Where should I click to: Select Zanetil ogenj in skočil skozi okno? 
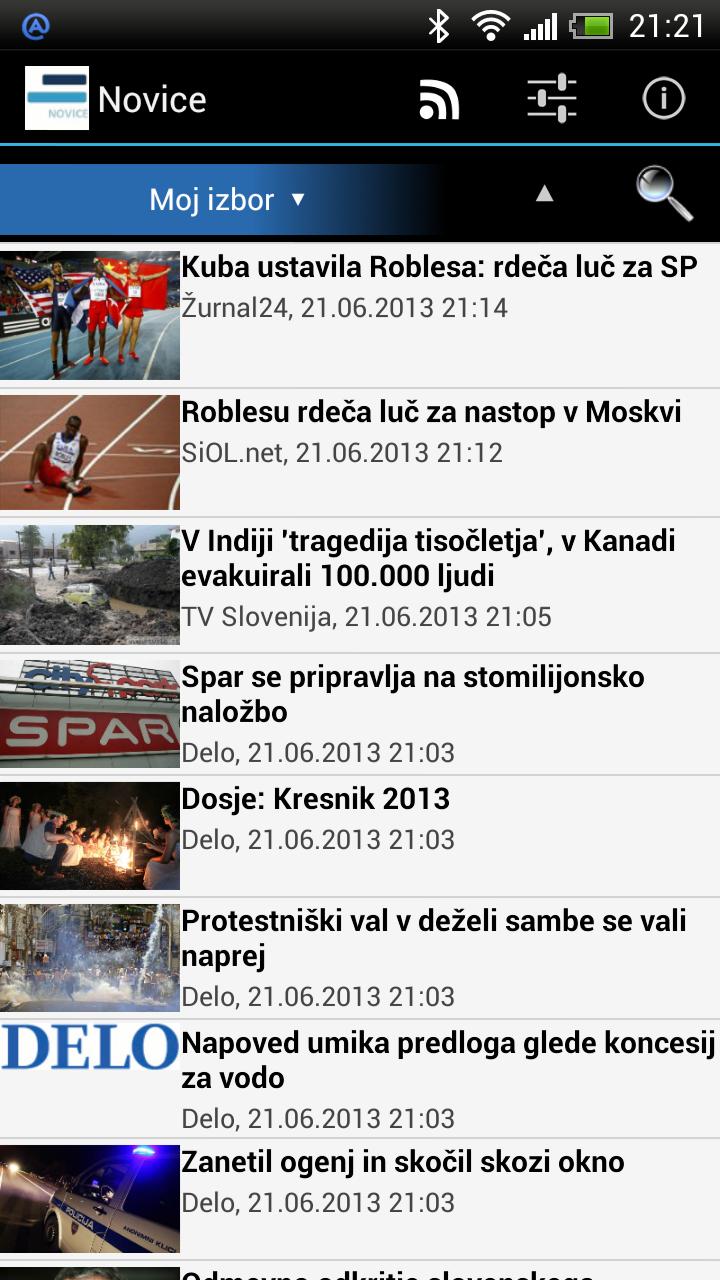click(403, 1162)
